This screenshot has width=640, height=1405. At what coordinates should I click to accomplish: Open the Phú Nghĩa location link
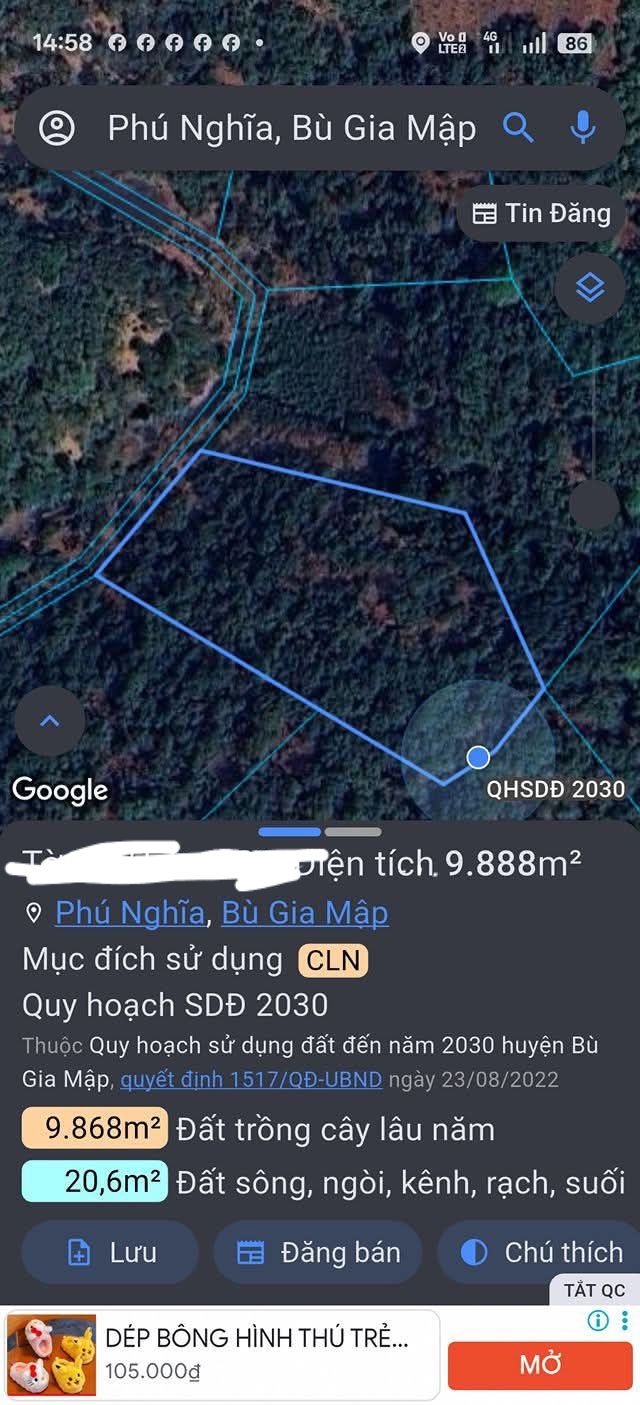(x=130, y=913)
